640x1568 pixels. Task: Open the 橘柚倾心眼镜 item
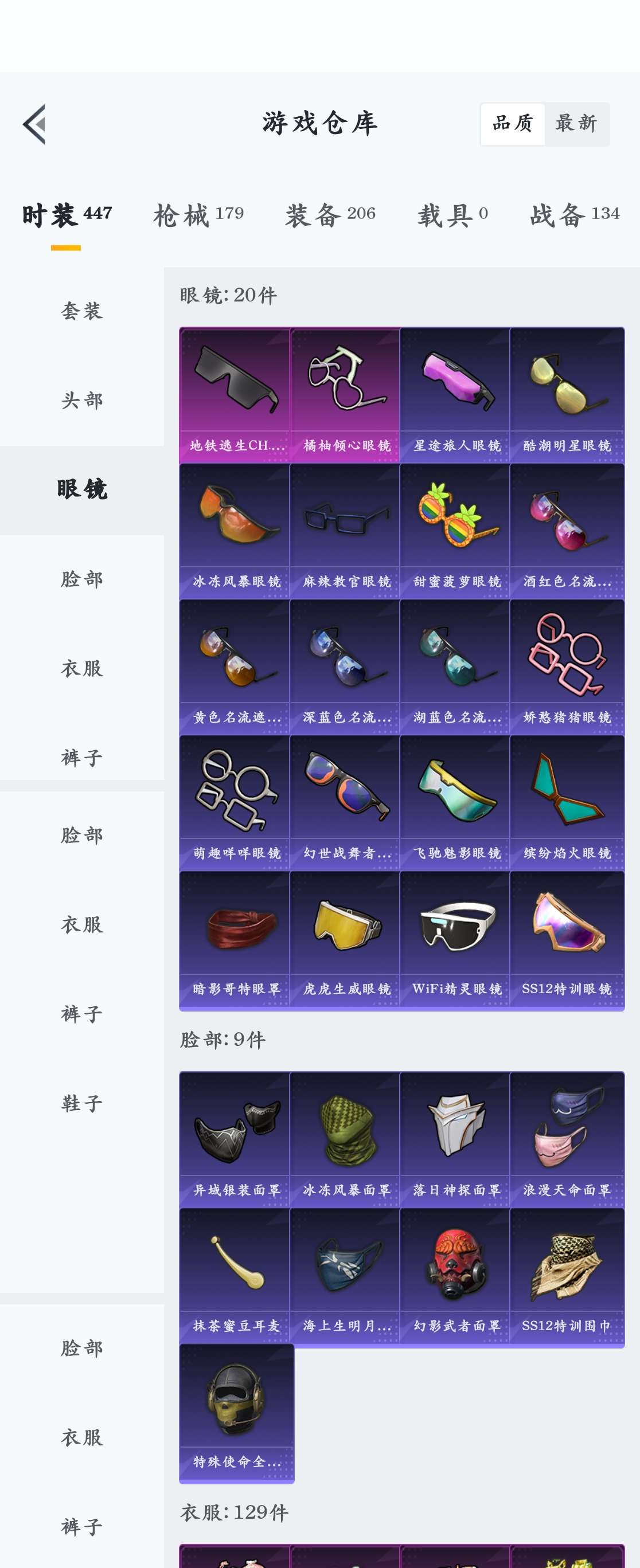[x=345, y=394]
